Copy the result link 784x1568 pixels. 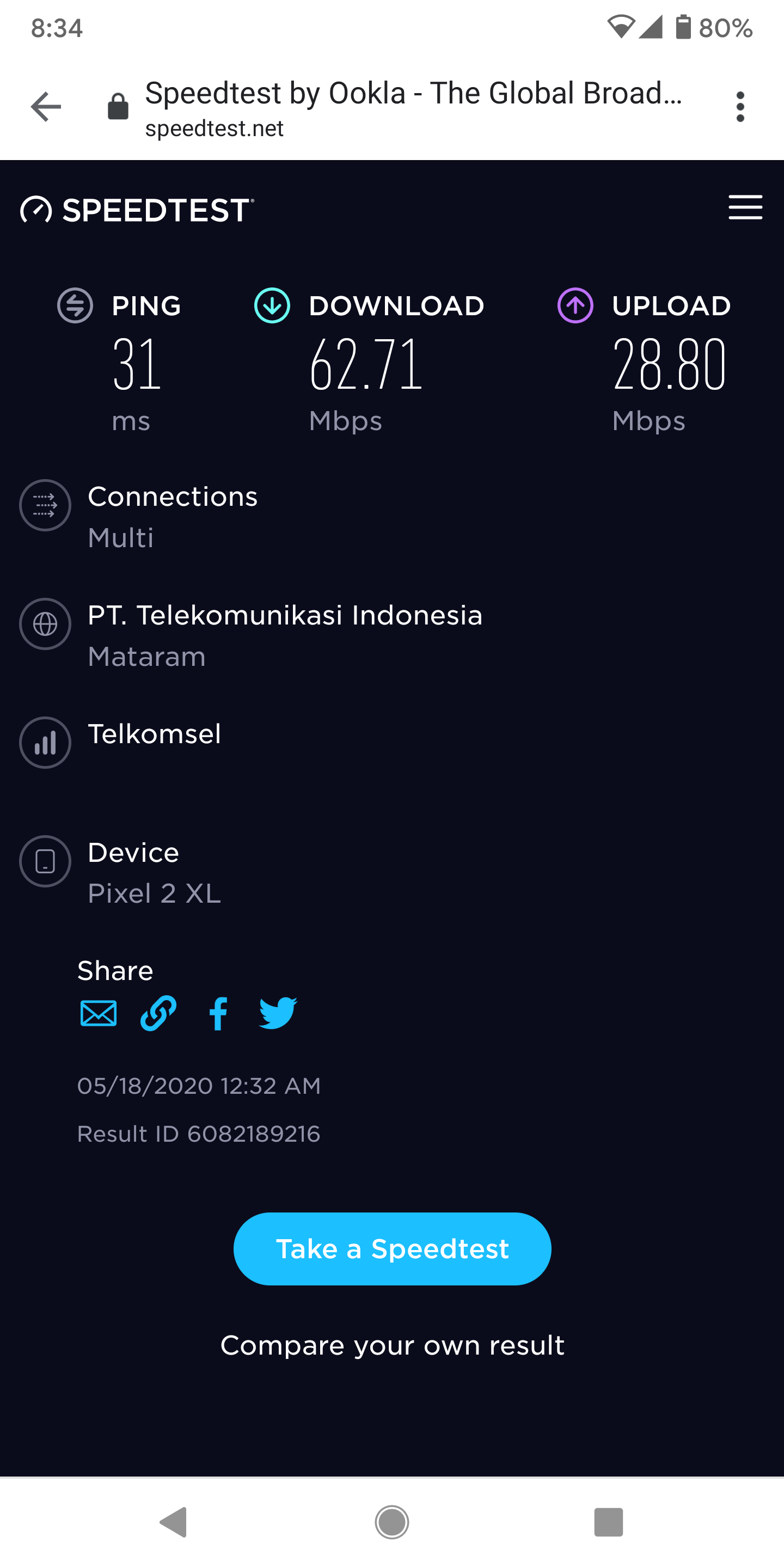158,1013
